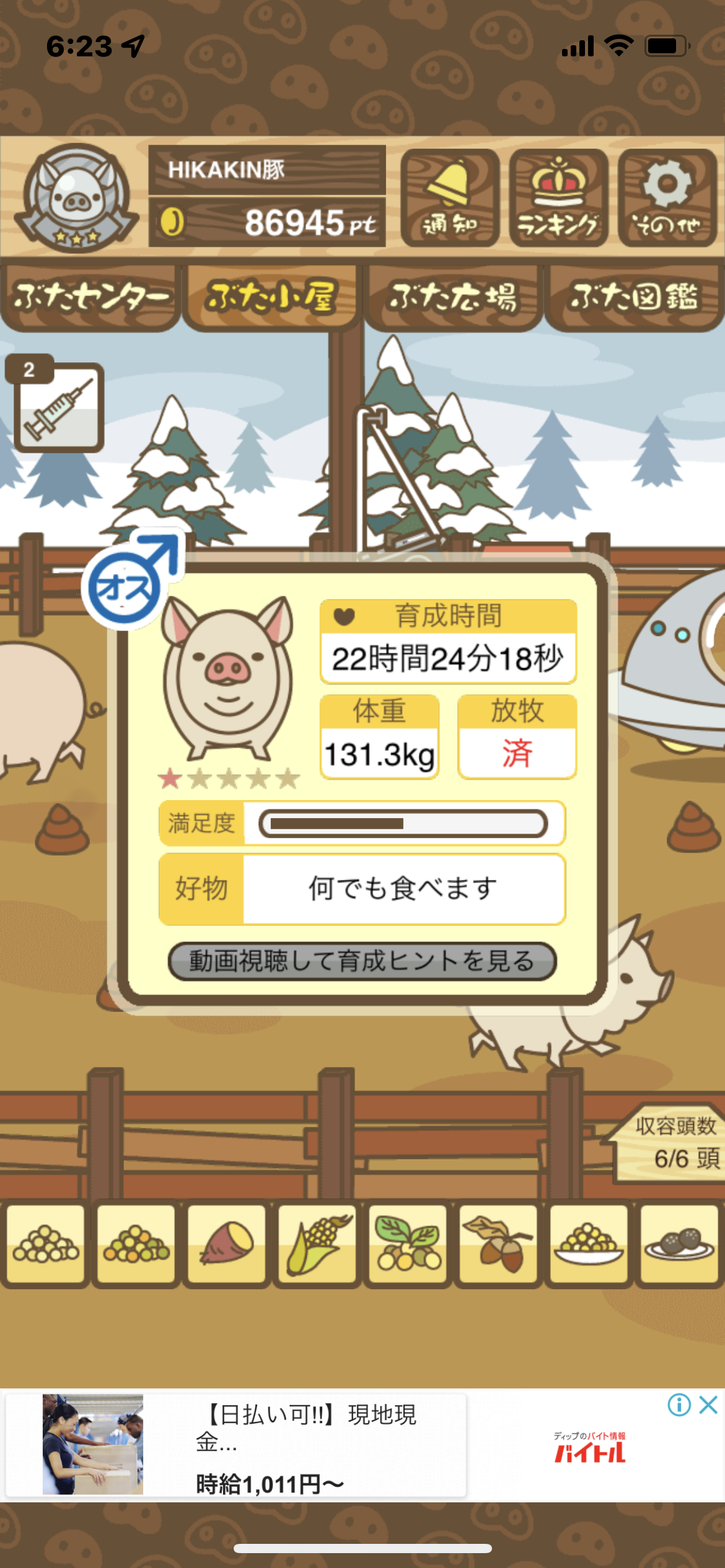725x1568 pixels.
Task: Select the corn feed
Action: 317,1244
